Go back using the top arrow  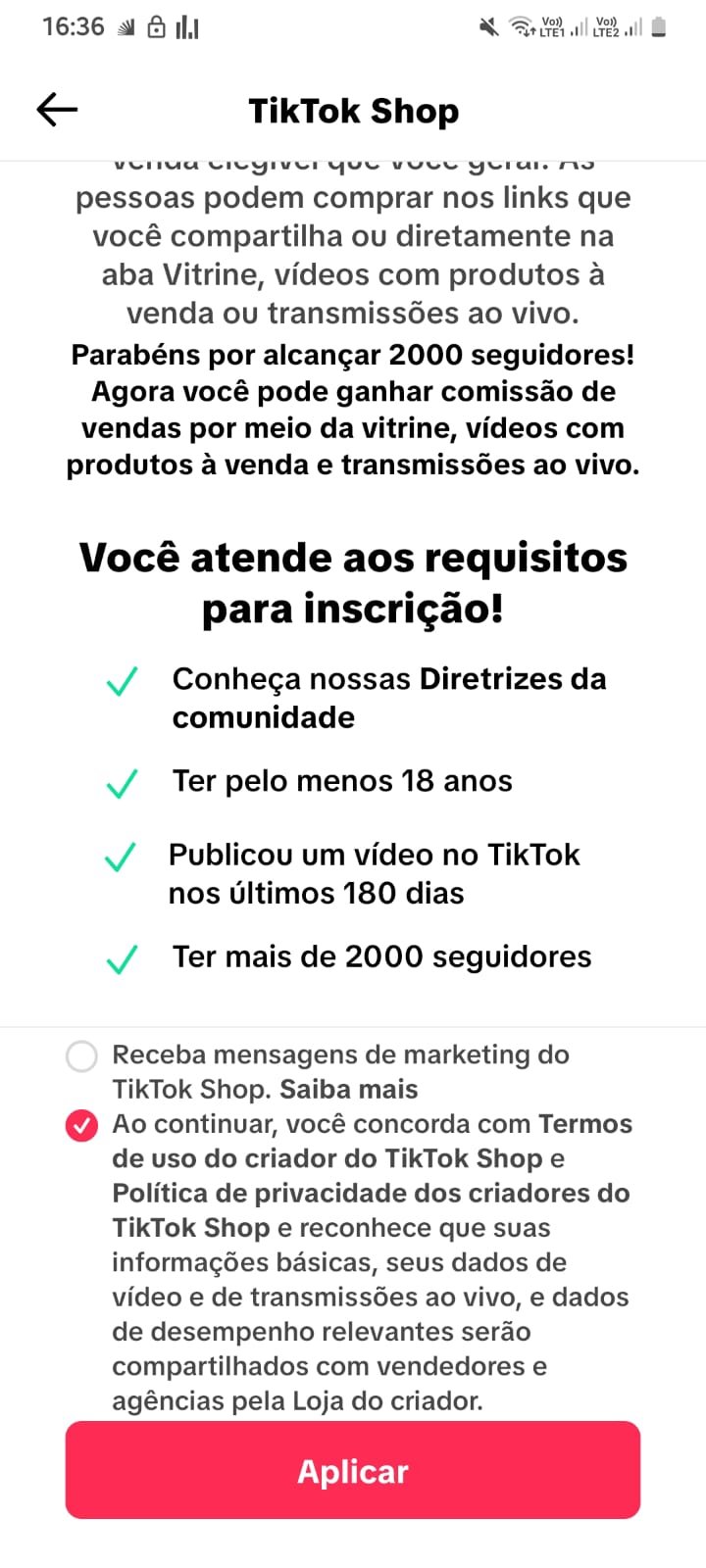point(57,110)
